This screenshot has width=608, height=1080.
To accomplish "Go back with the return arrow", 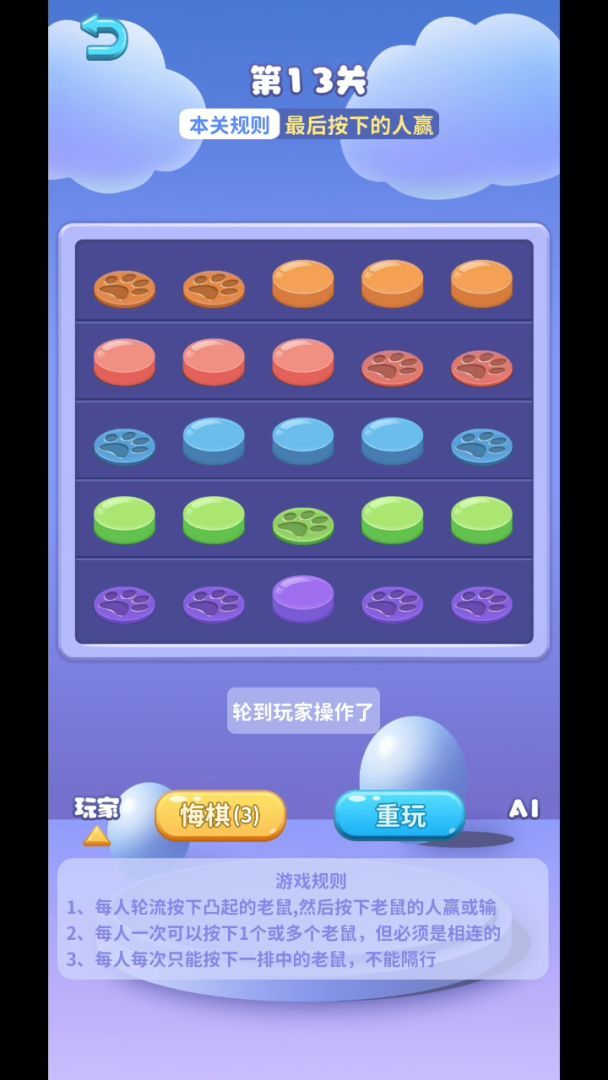I will point(104,38).
